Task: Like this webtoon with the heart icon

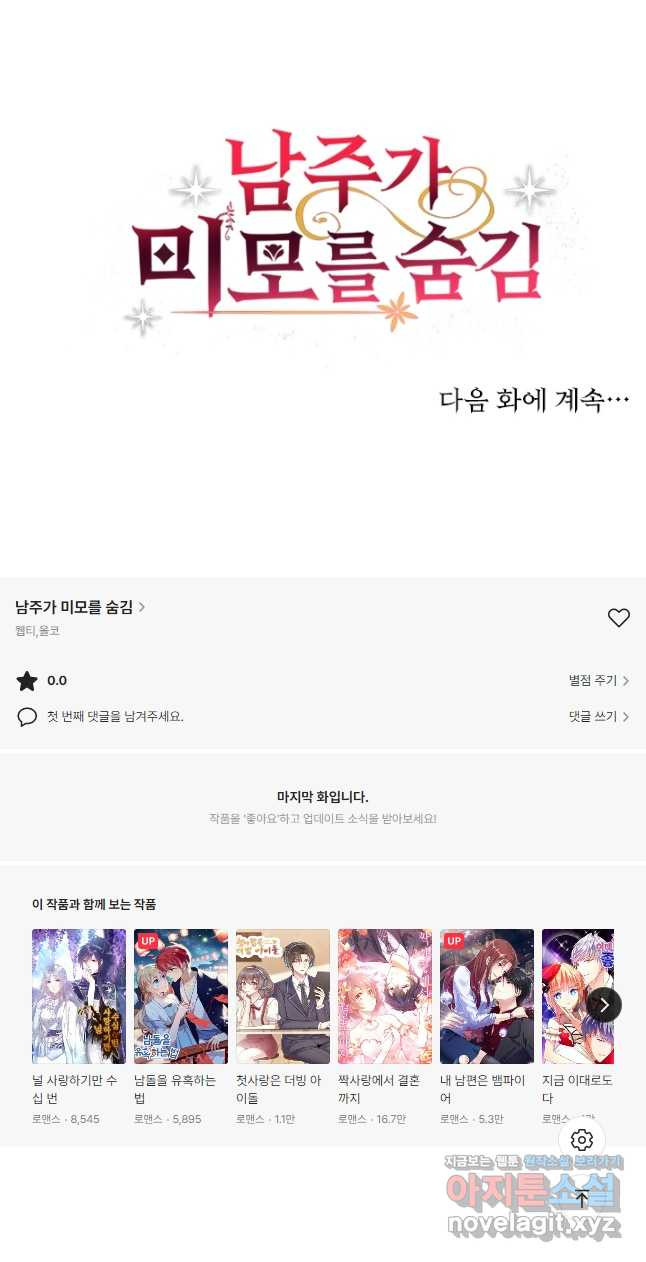Action: (x=619, y=618)
